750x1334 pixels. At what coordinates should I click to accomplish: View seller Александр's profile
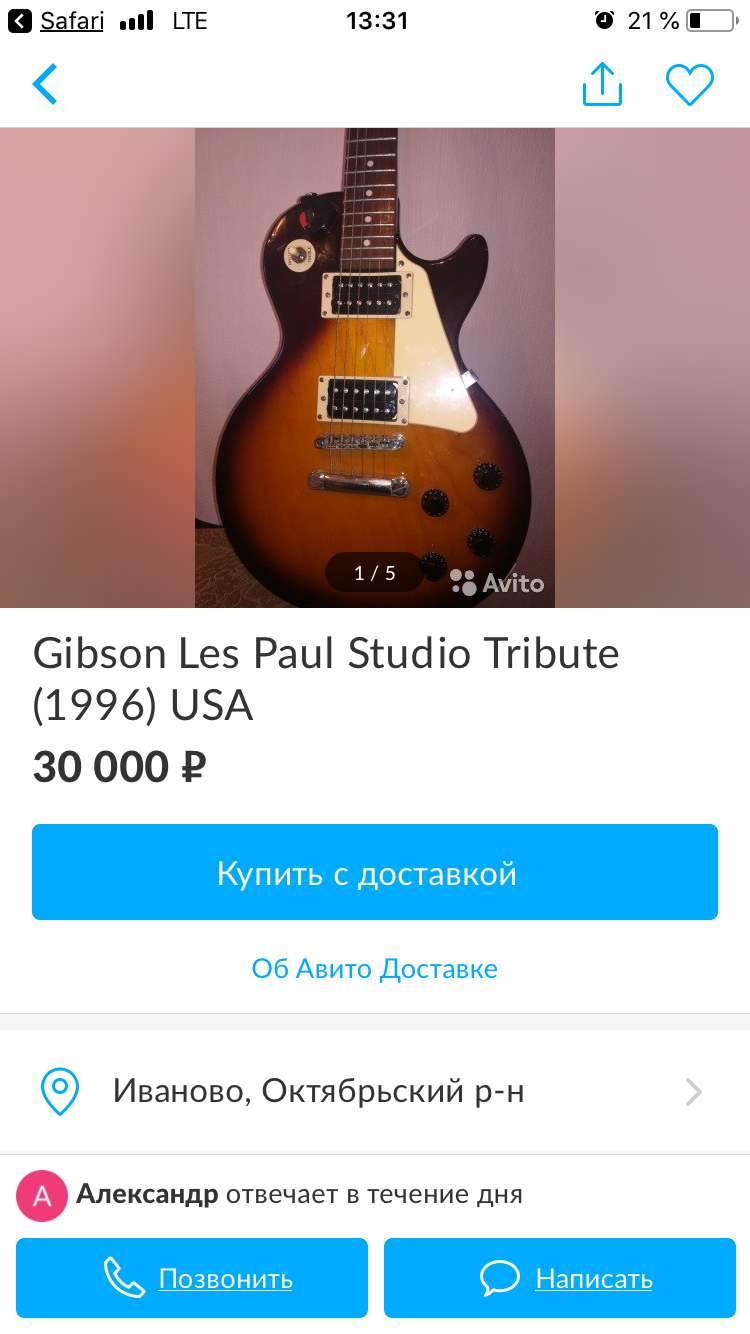(x=146, y=1195)
